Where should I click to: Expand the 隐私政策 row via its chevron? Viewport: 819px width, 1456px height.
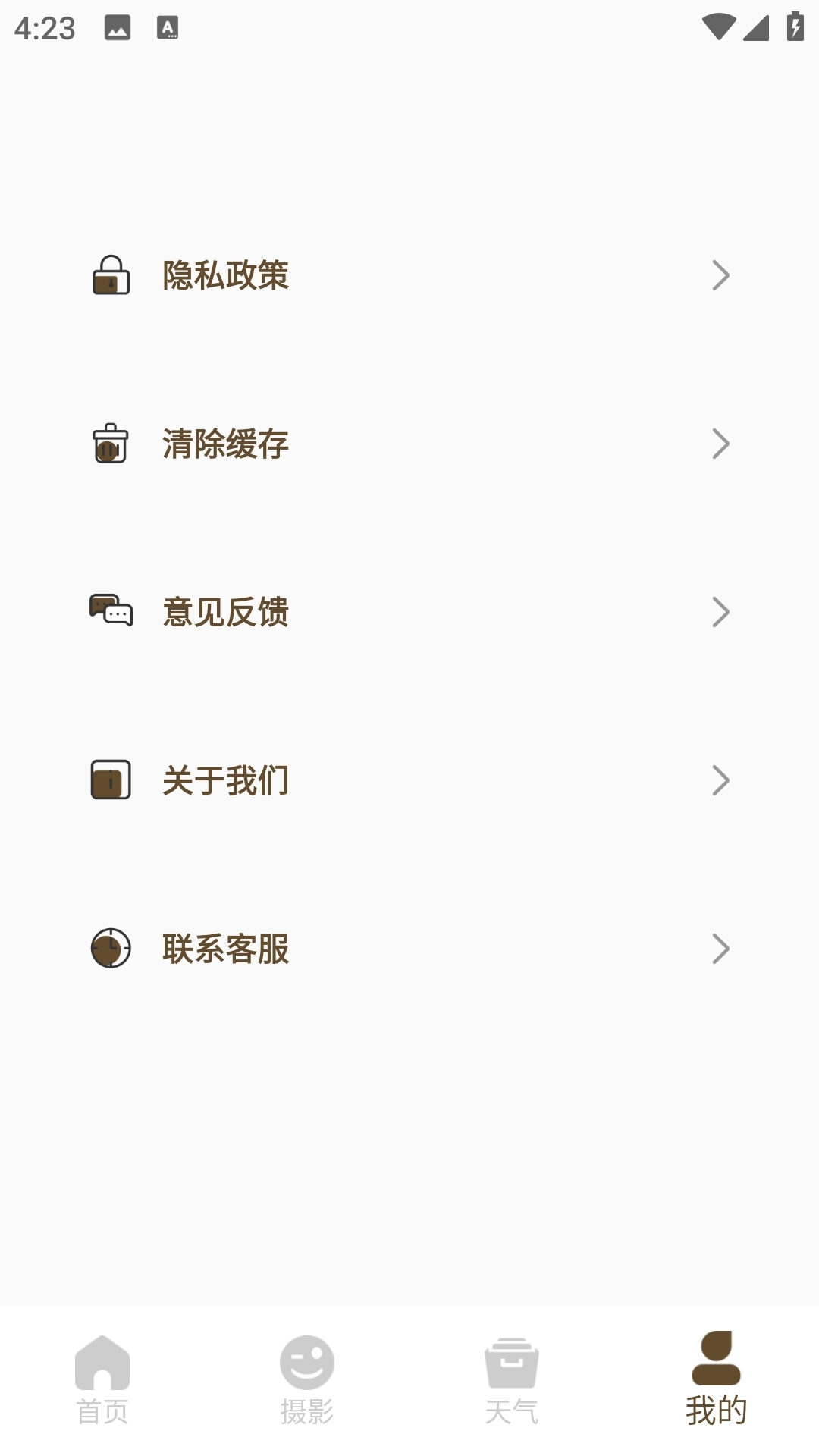(721, 276)
